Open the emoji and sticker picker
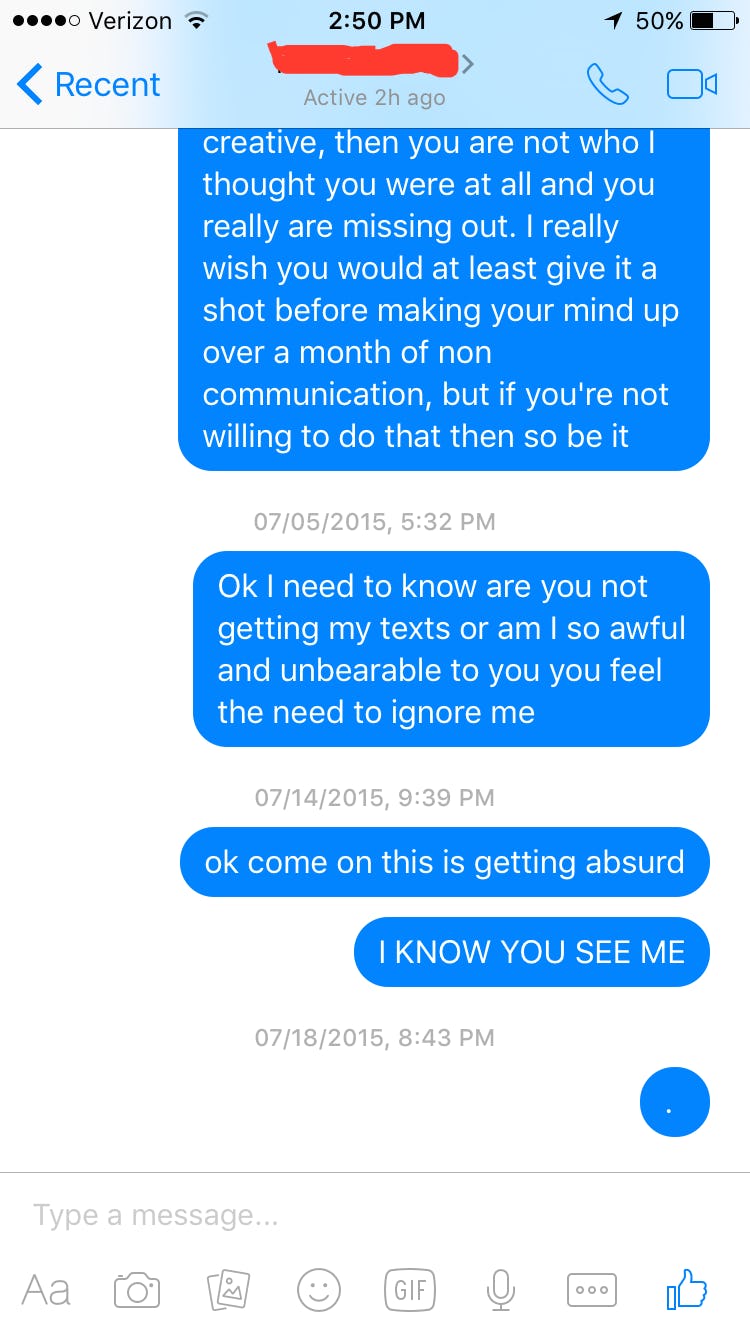This screenshot has height=1334, width=750. click(x=319, y=1290)
